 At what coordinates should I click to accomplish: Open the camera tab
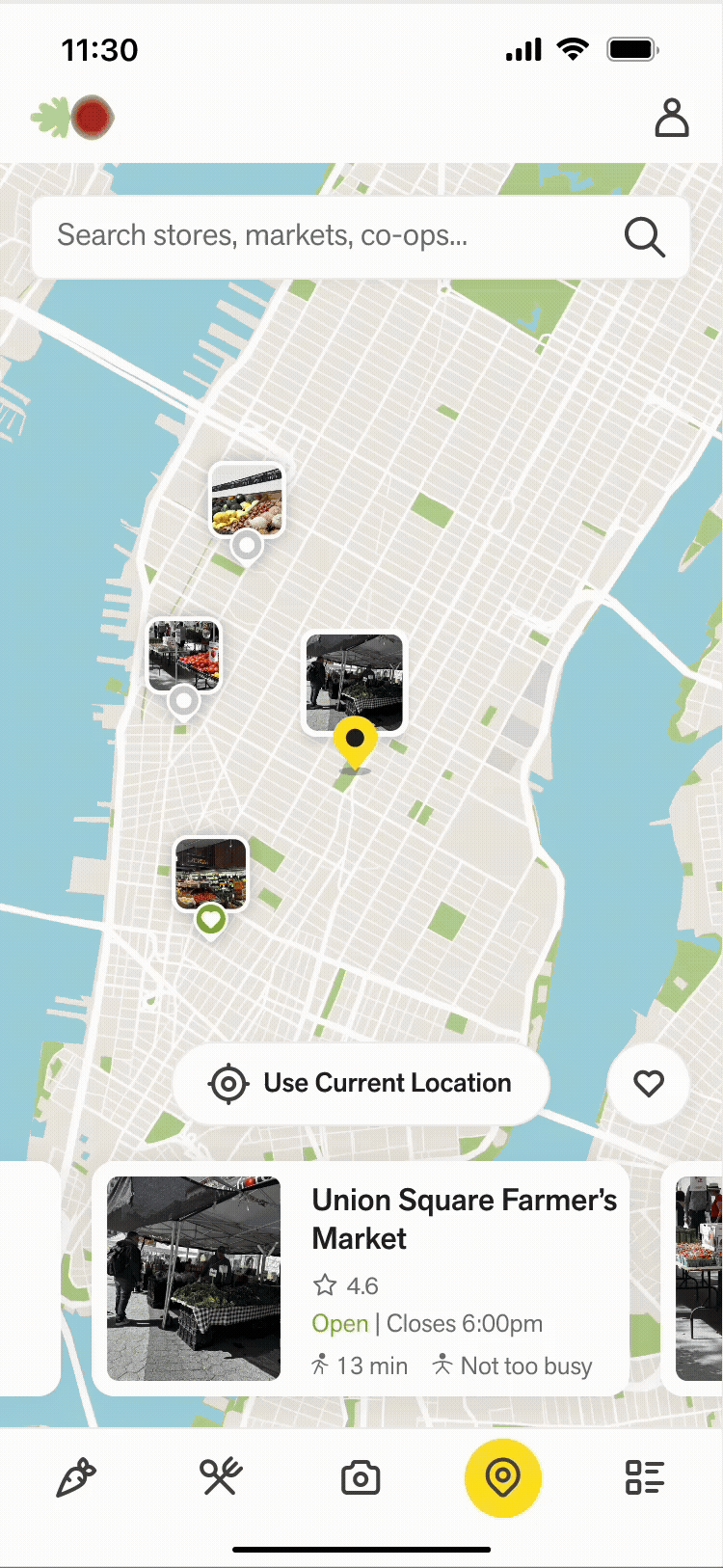[361, 1477]
